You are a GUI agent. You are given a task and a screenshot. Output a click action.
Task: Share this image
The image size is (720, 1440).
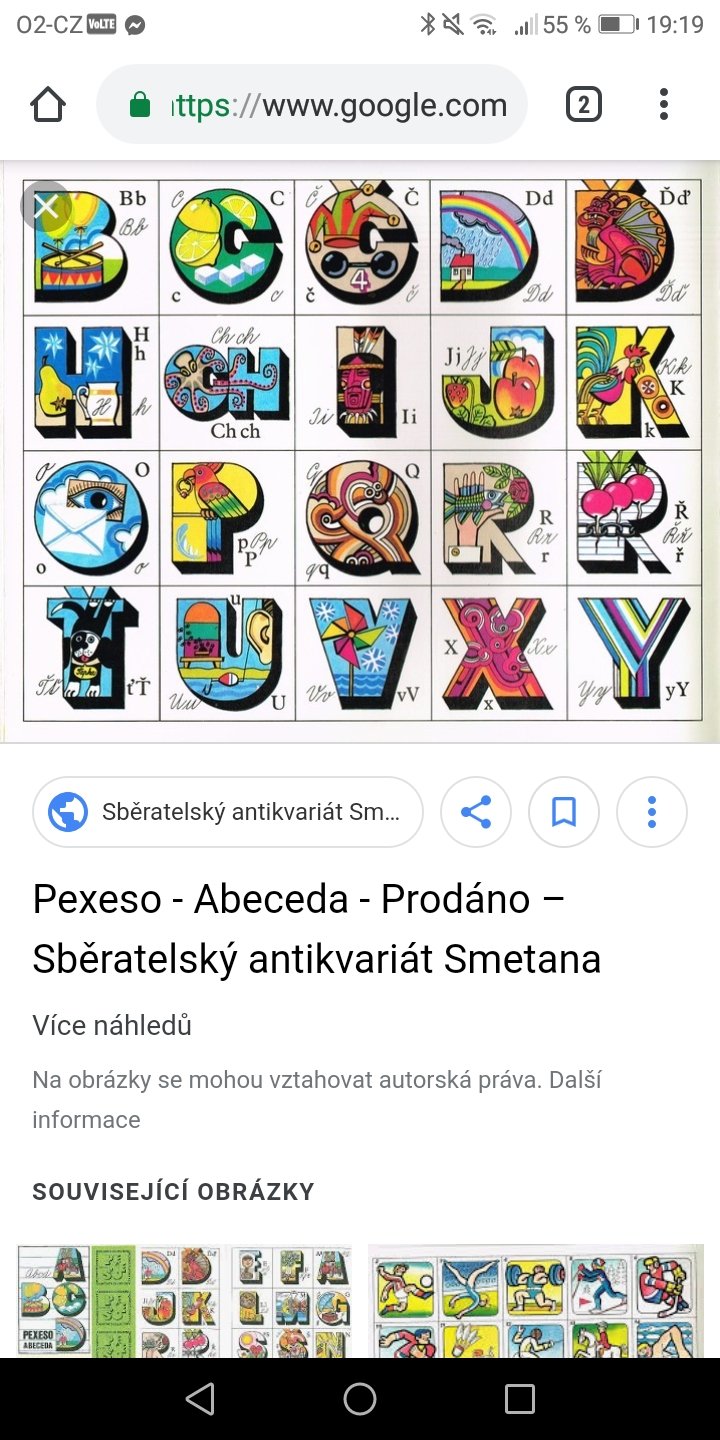point(476,812)
